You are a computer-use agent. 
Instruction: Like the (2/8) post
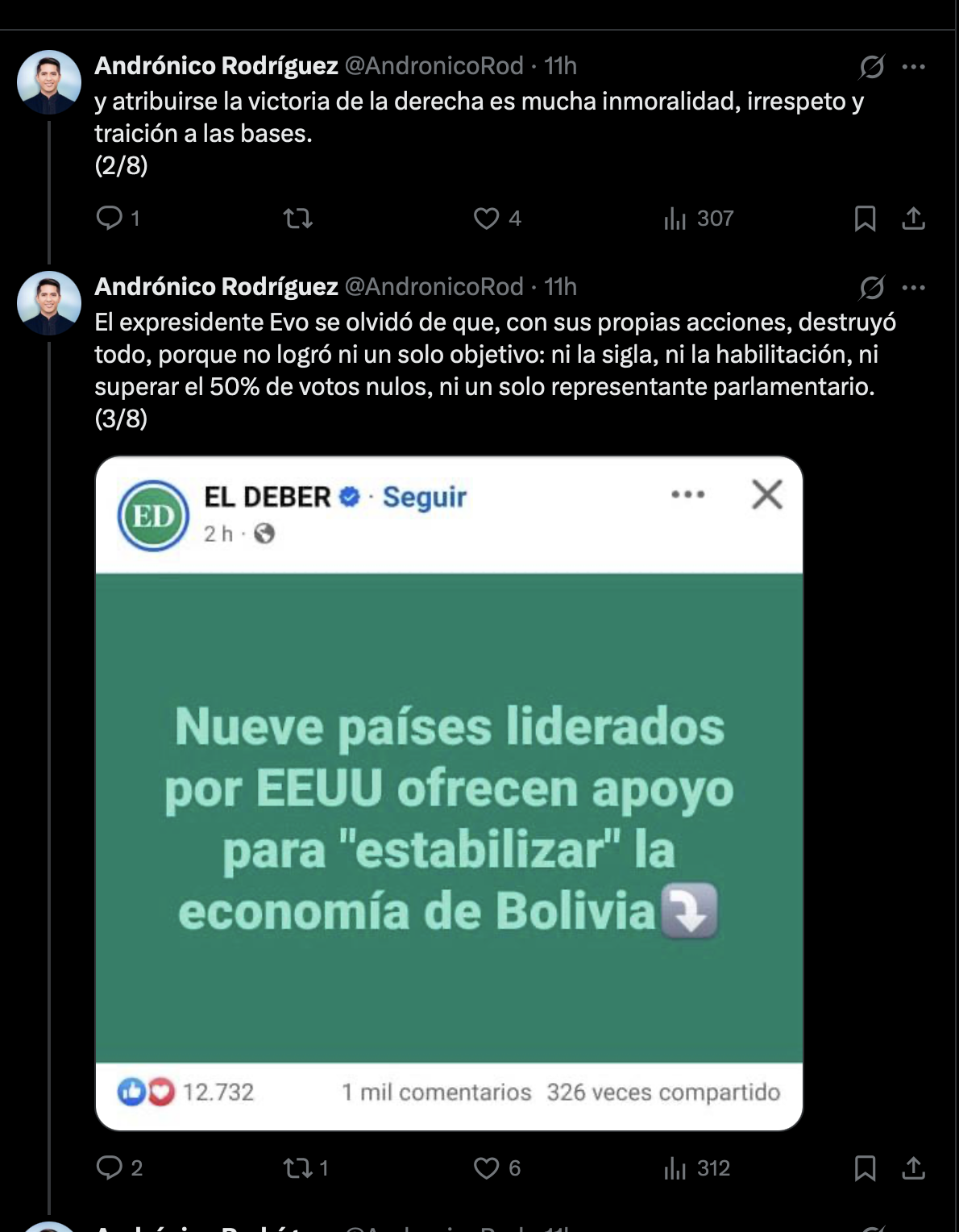[486, 218]
